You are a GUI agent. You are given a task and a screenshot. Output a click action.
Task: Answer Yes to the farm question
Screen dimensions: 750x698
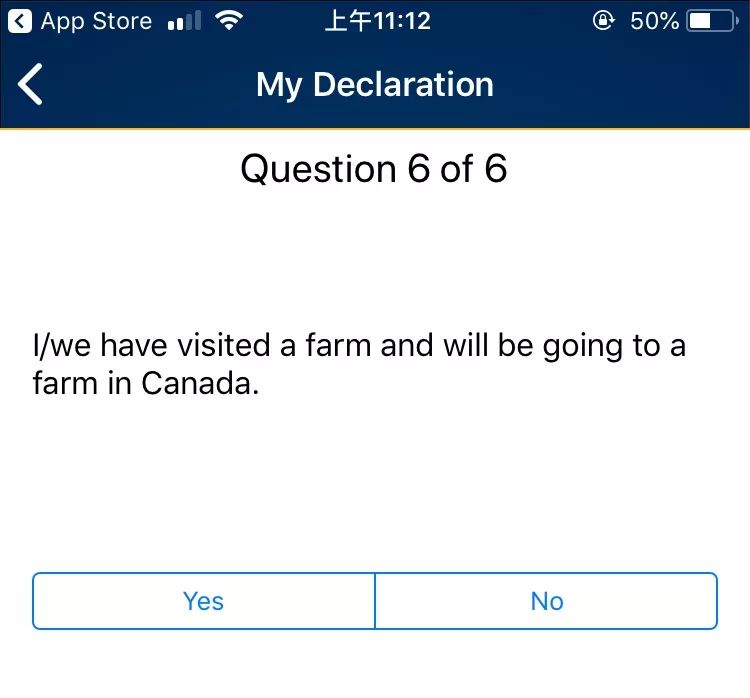(204, 601)
